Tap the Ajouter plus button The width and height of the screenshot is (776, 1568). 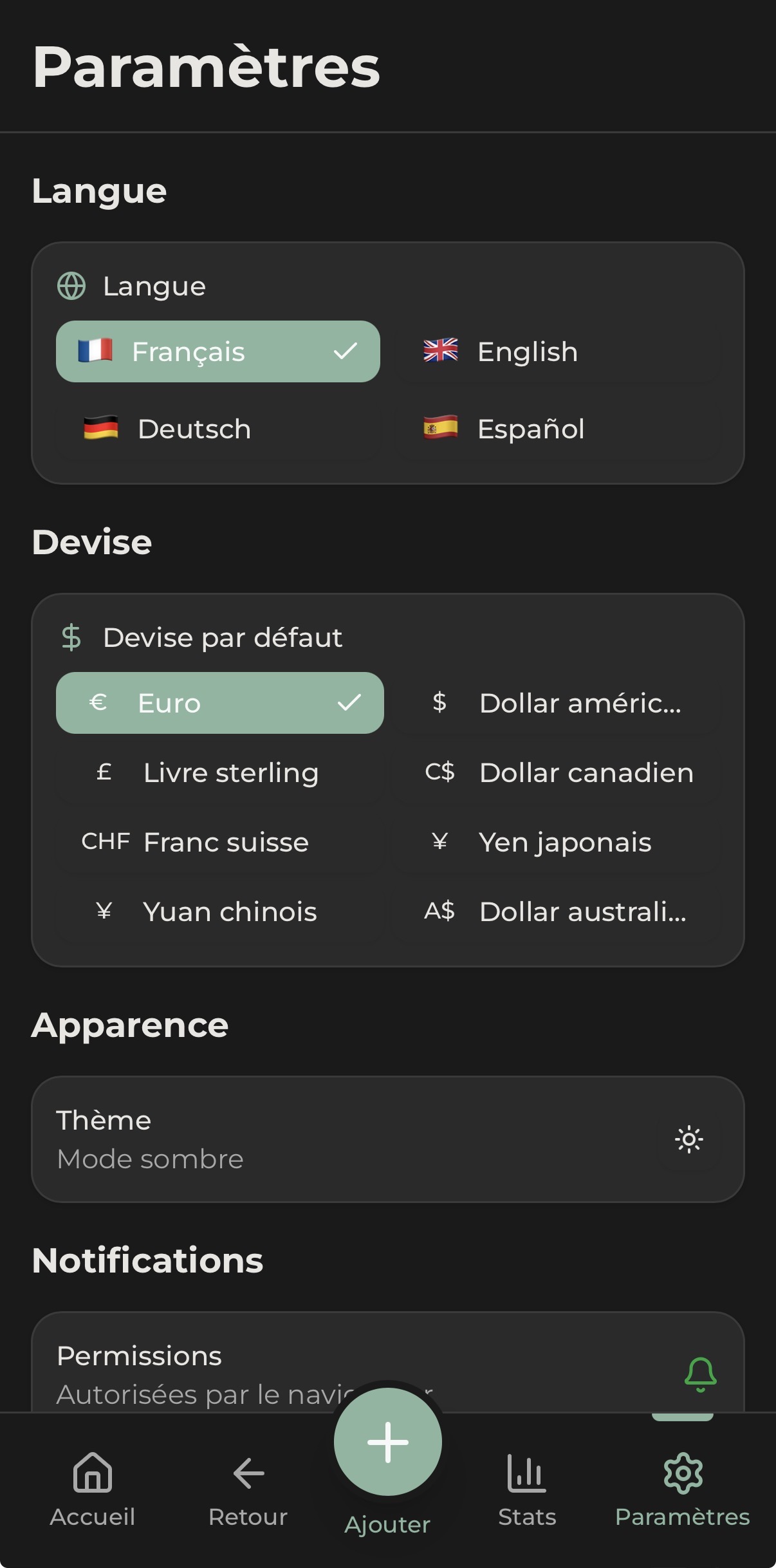coord(388,1442)
